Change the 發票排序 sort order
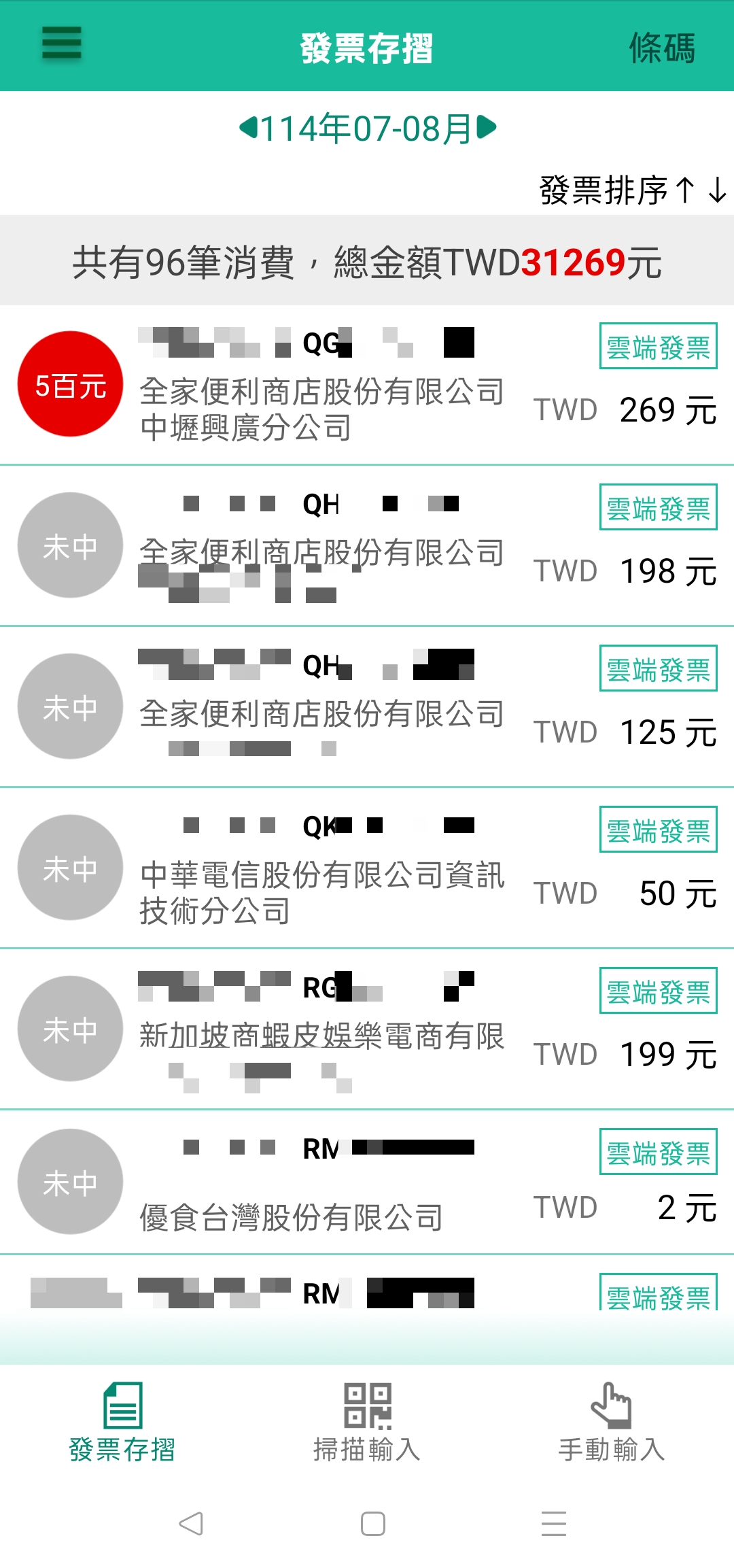 [632, 190]
